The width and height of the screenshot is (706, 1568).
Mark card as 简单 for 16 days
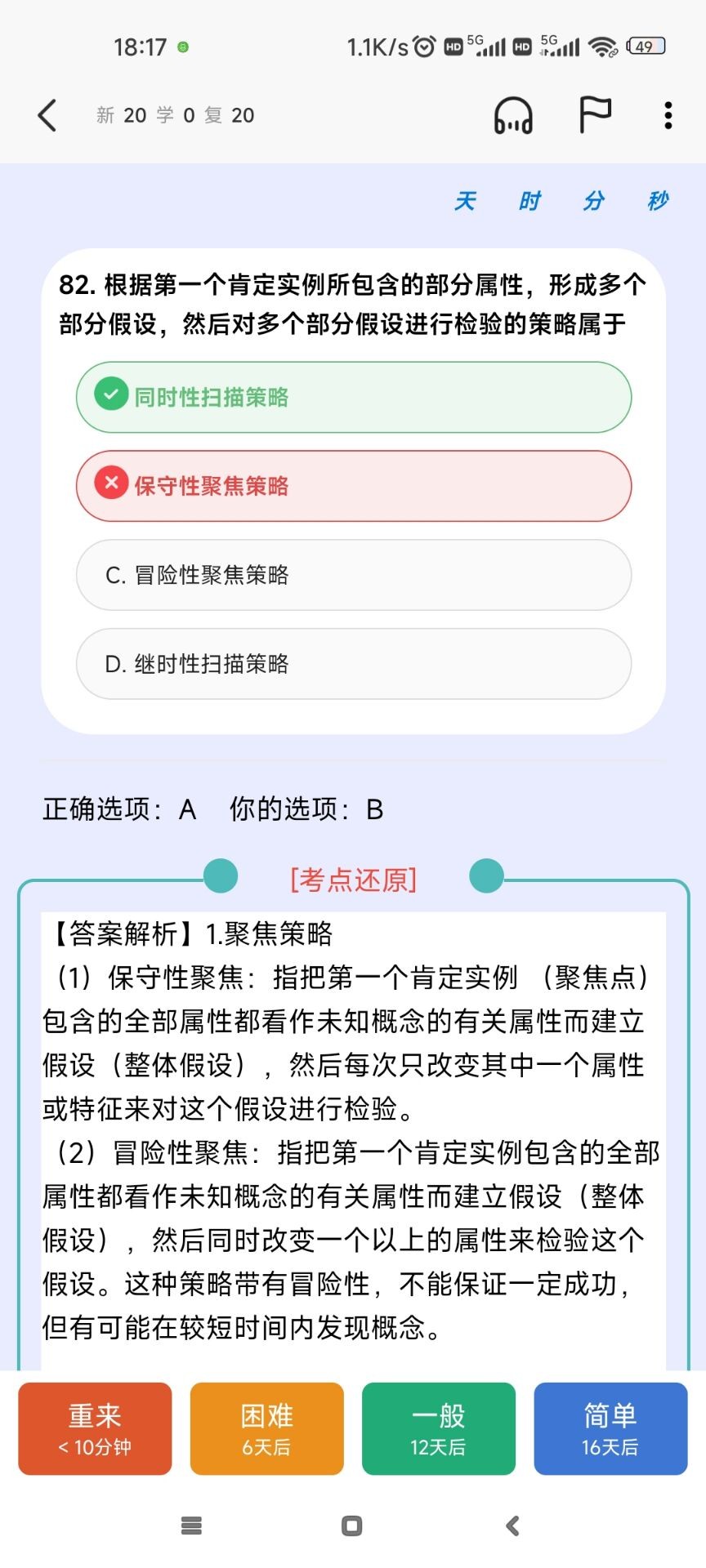click(x=610, y=1428)
